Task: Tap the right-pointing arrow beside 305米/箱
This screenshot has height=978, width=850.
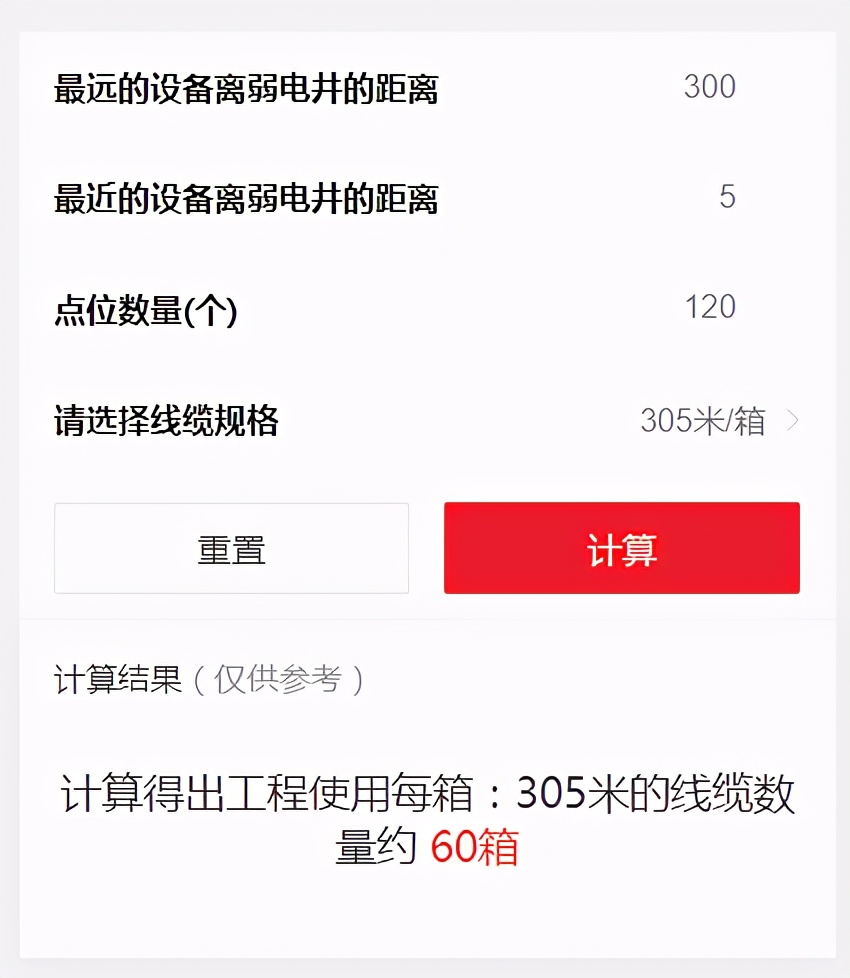Action: pyautogui.click(x=795, y=422)
